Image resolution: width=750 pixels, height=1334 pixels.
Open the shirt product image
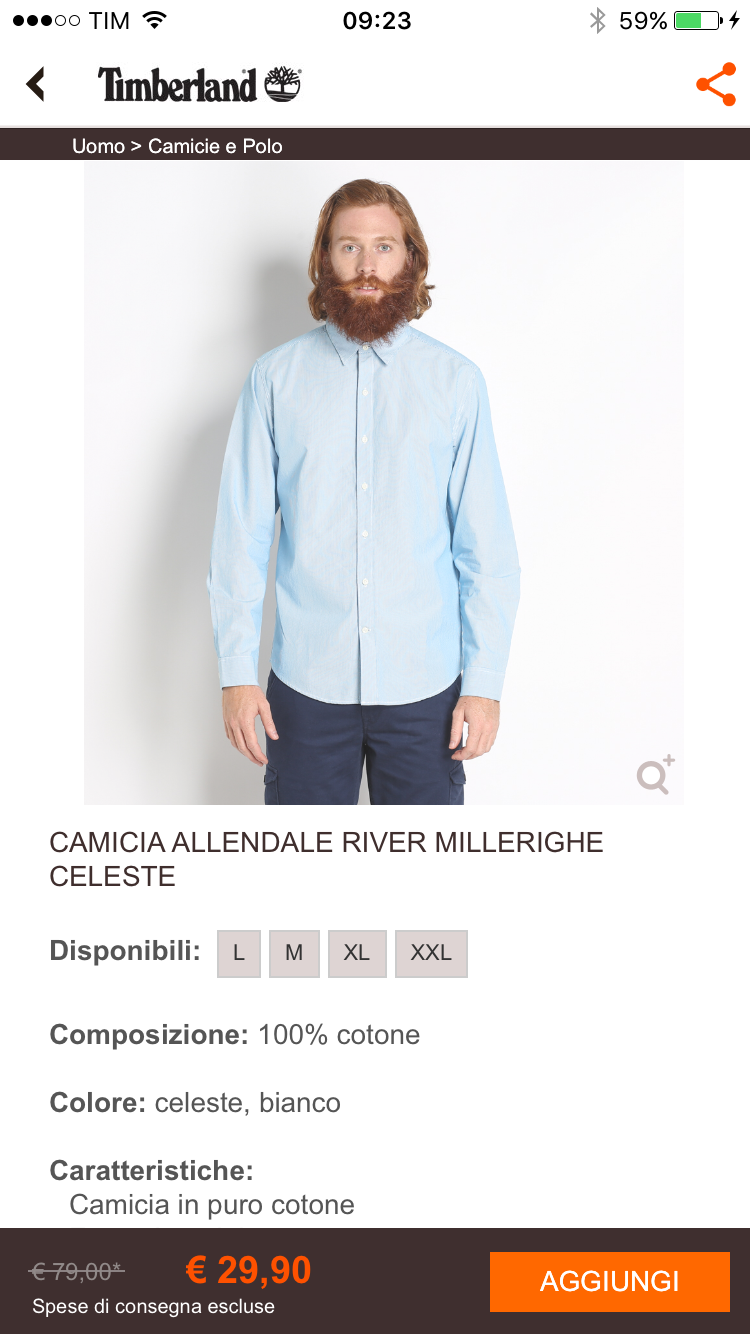click(x=383, y=480)
